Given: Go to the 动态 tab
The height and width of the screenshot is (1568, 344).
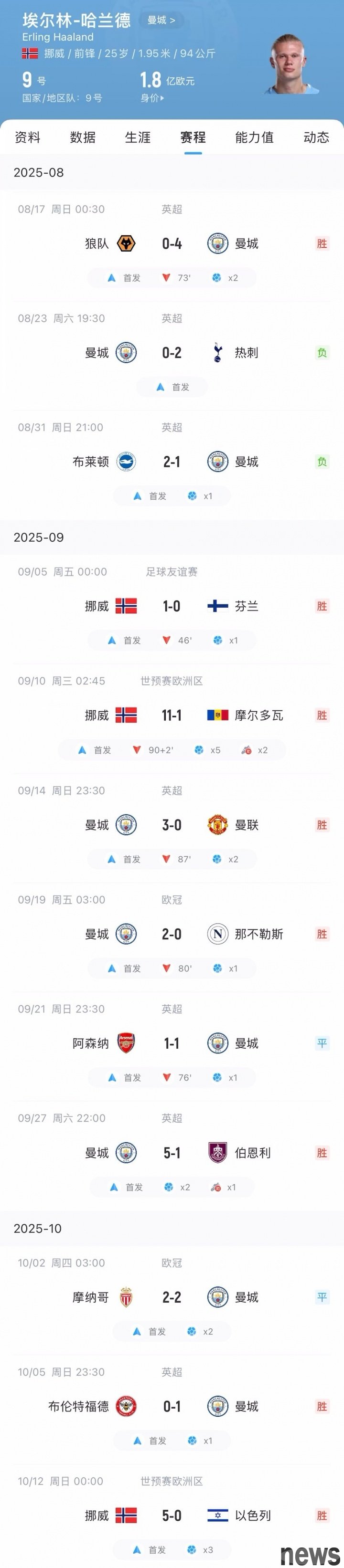Looking at the screenshot, I should click(x=316, y=137).
